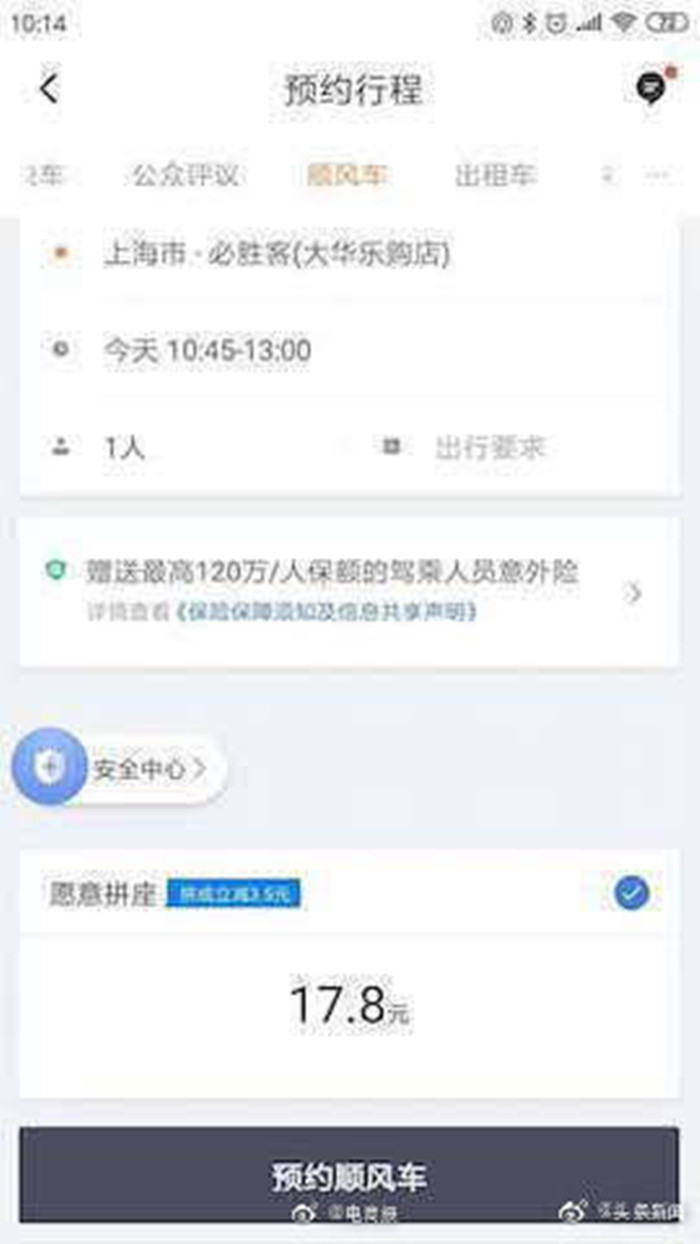Switch to the 出租车 tab
The image size is (700, 1244).
click(x=496, y=175)
